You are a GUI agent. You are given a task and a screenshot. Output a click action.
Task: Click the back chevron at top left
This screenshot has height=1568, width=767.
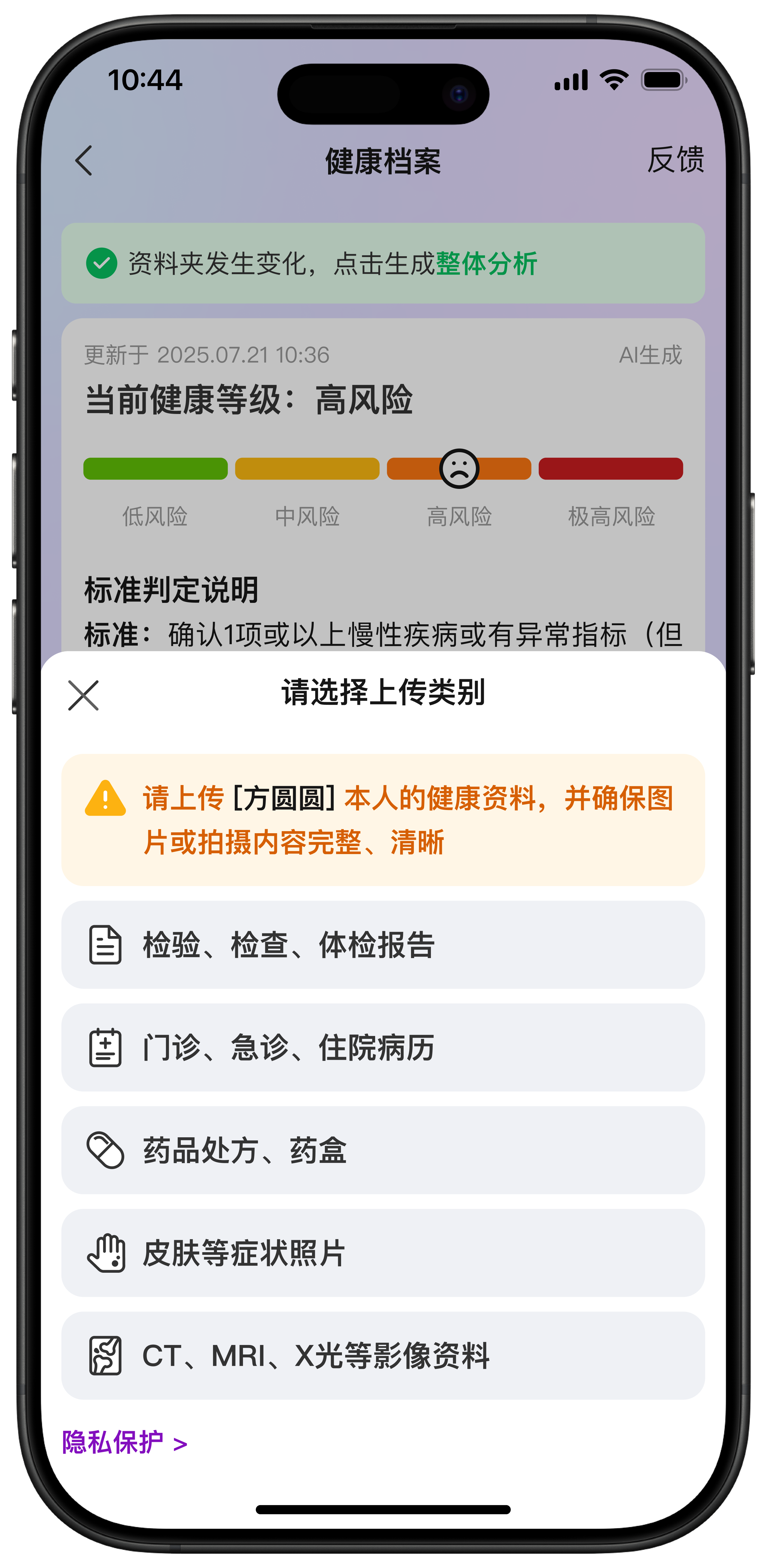coord(84,160)
